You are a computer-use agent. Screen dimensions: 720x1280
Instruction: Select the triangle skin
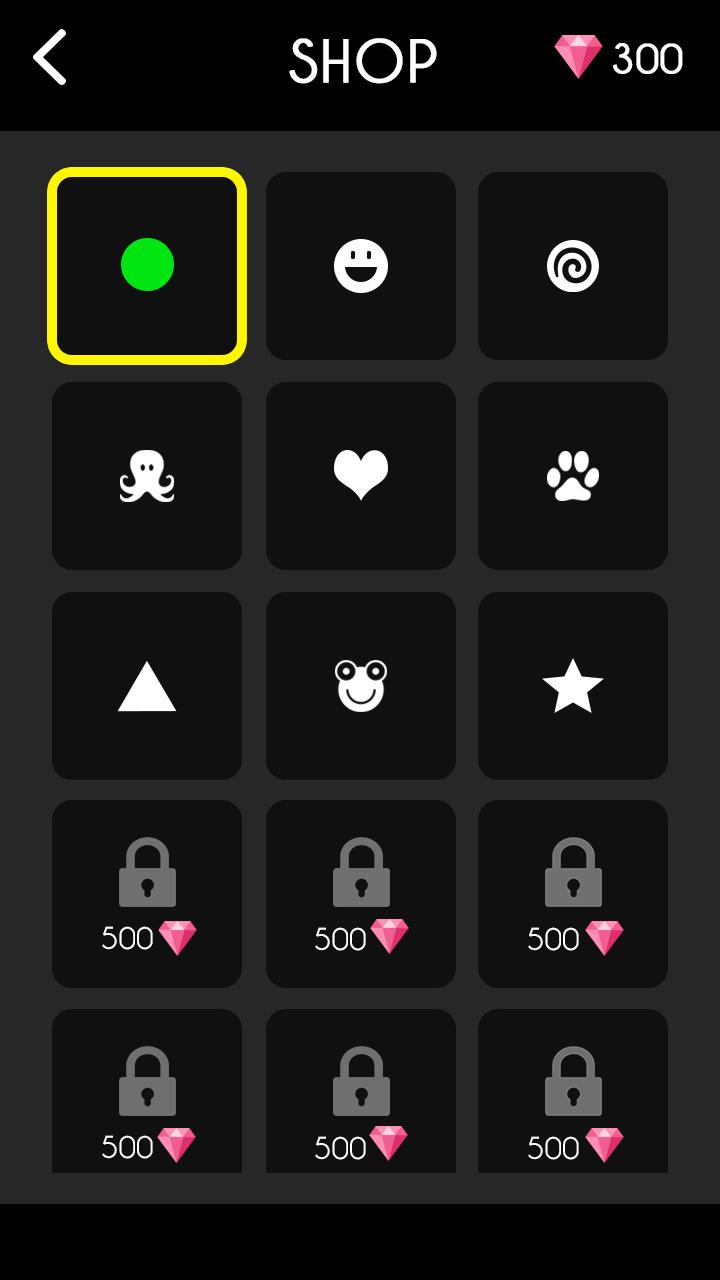point(147,686)
